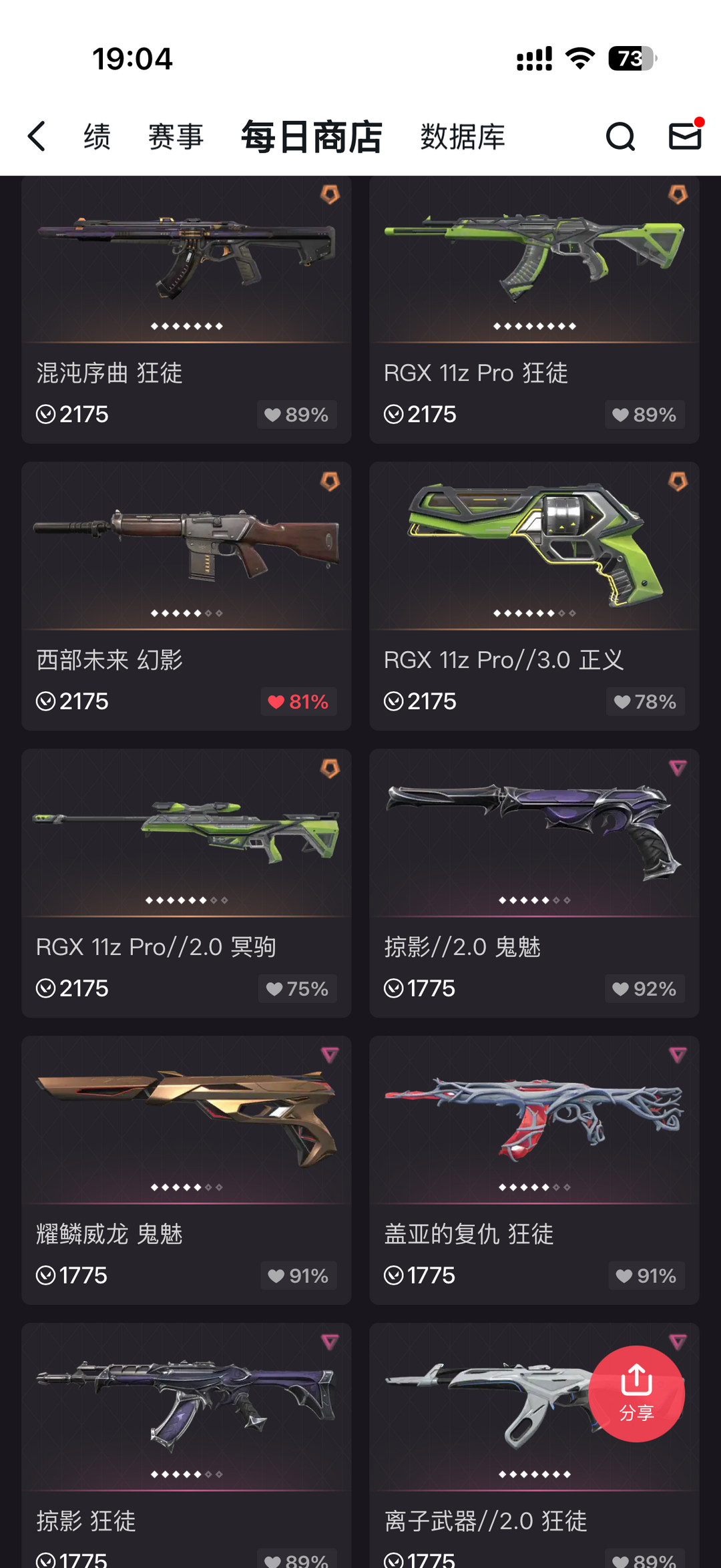Switch to the 数据库 tab
721x1568 pixels.
pos(463,137)
